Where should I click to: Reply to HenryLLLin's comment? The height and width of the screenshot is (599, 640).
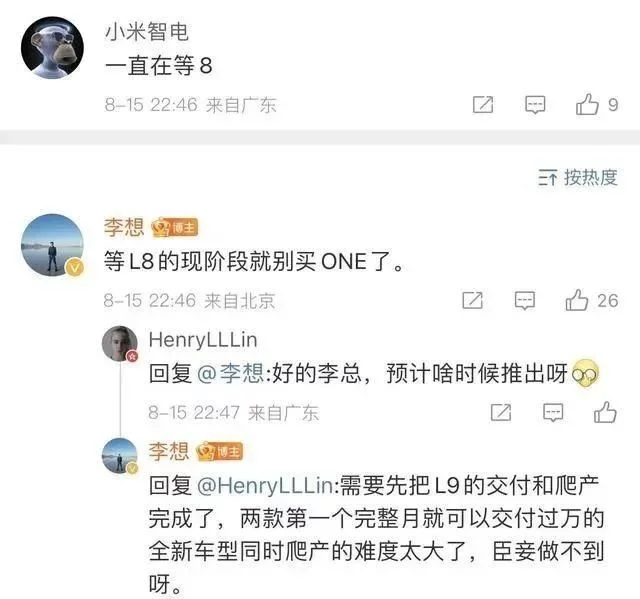click(553, 412)
